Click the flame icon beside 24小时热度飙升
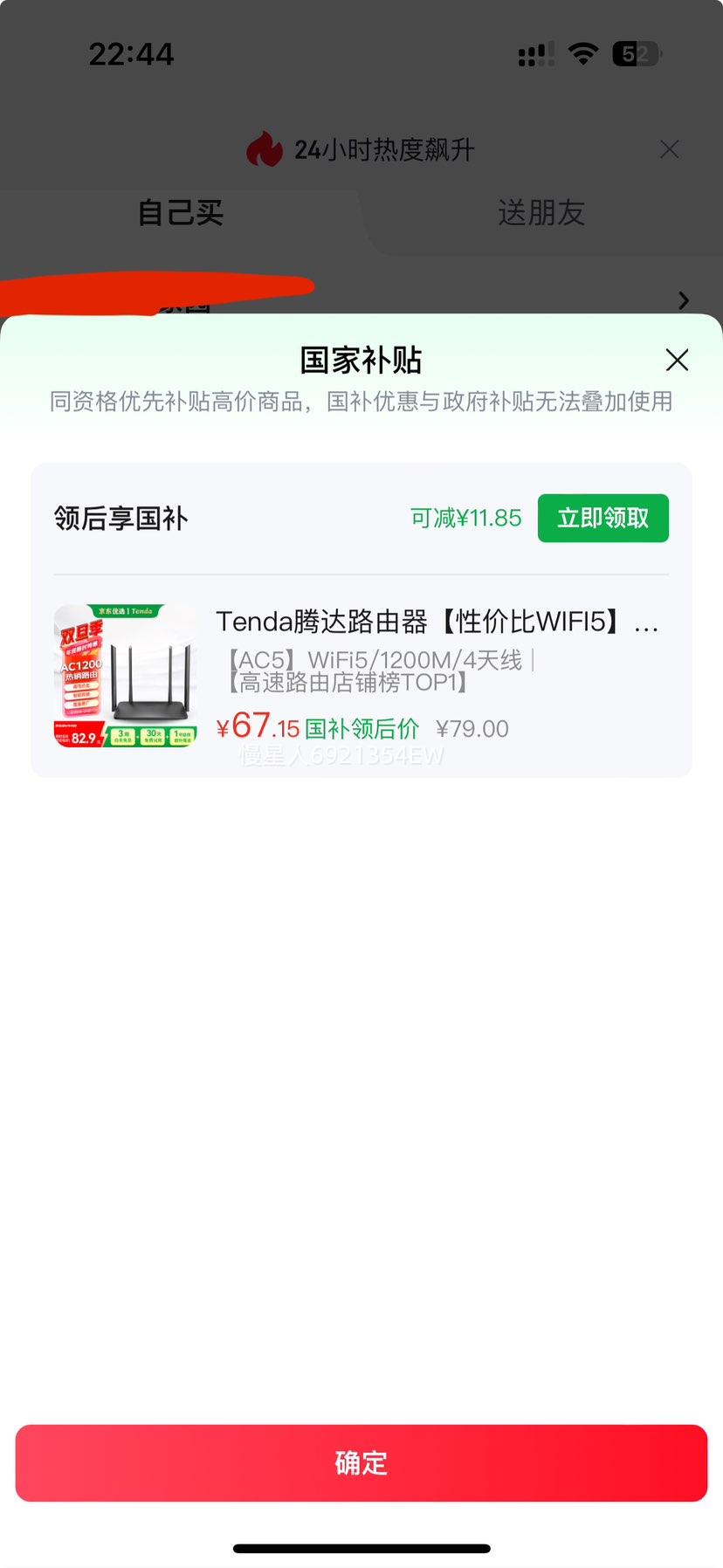The height and width of the screenshot is (1568, 723). [x=261, y=148]
